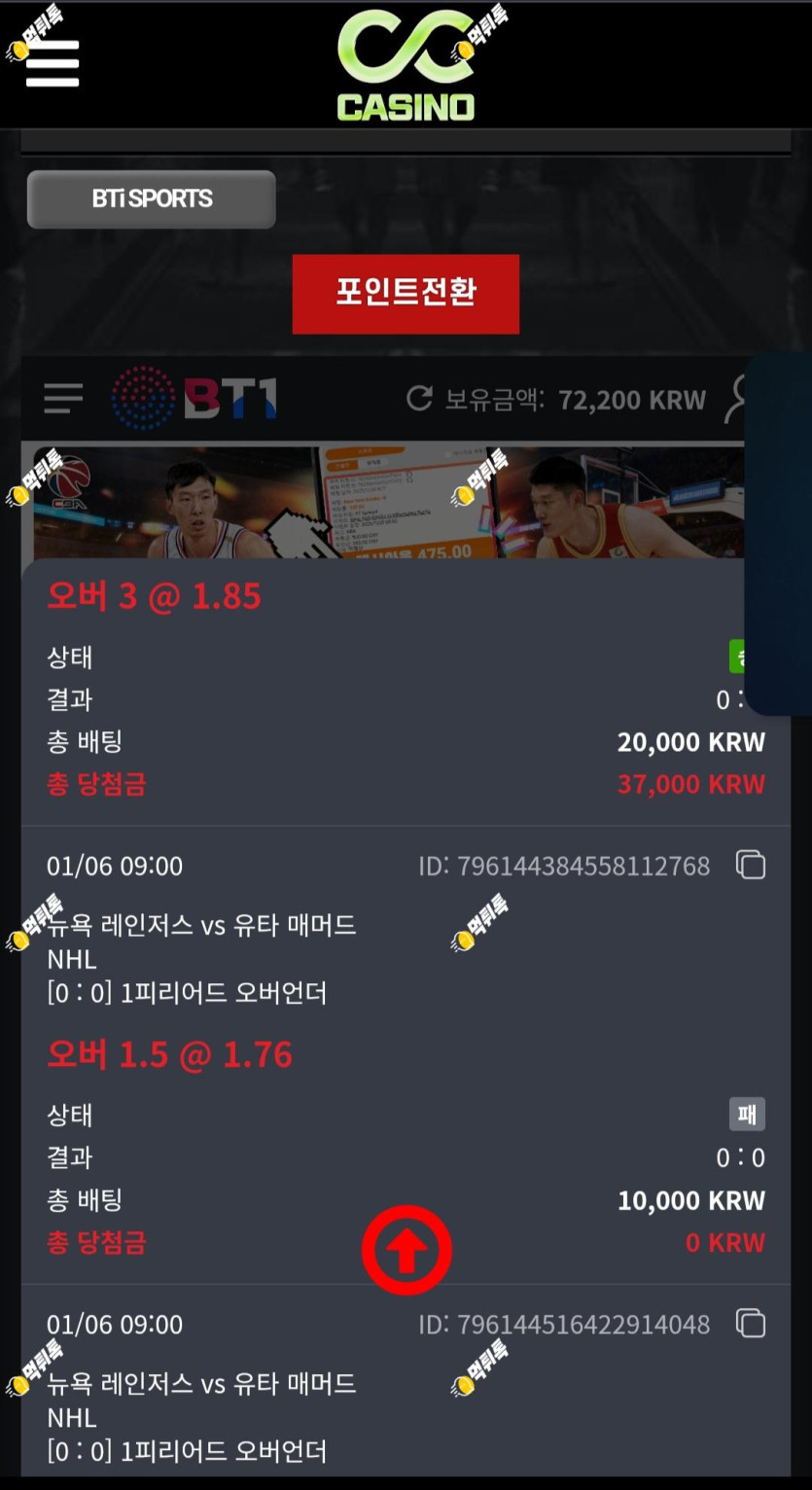Open the main hamburger menu
This screenshot has height=1490, width=812.
(x=53, y=63)
